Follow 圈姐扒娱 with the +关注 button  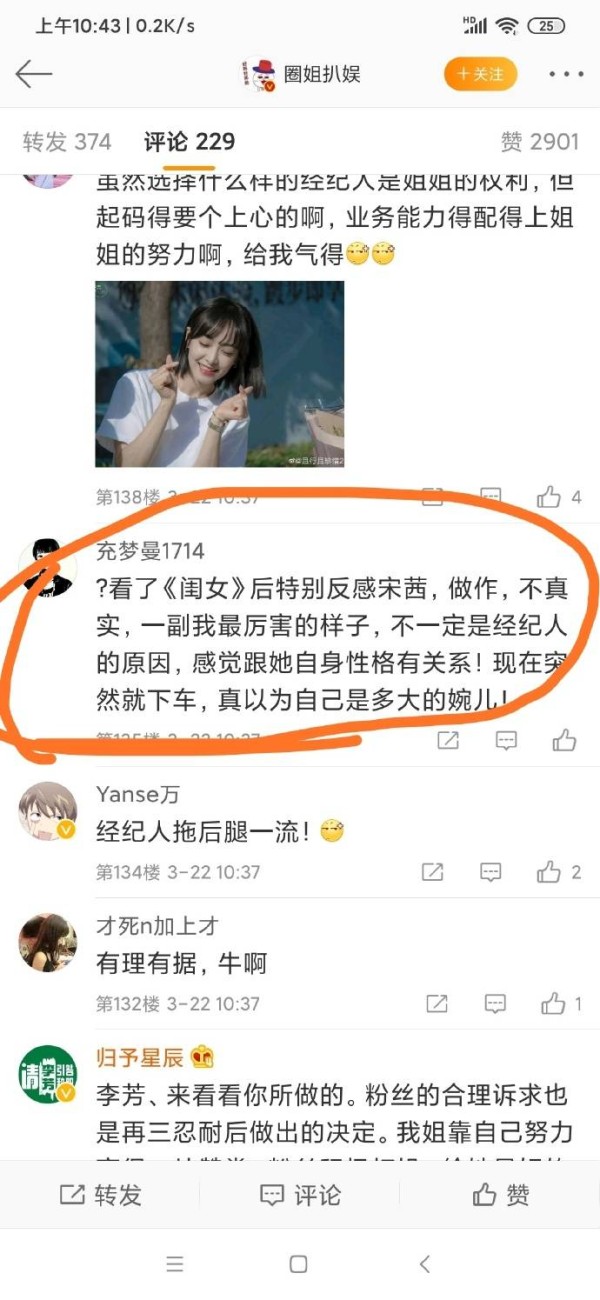pos(481,74)
